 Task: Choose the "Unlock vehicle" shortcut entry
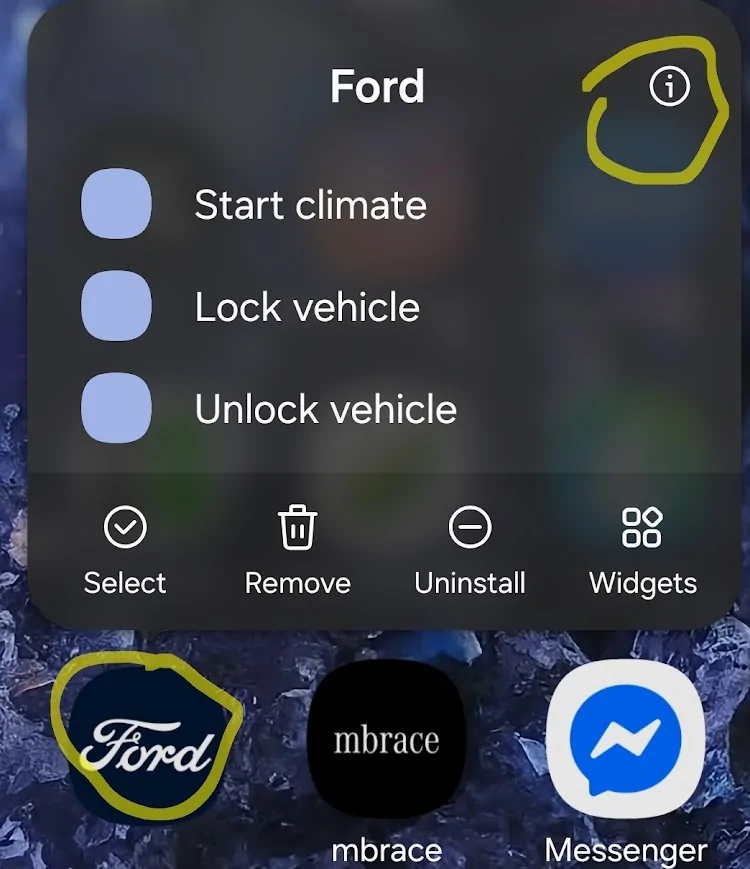click(x=328, y=409)
